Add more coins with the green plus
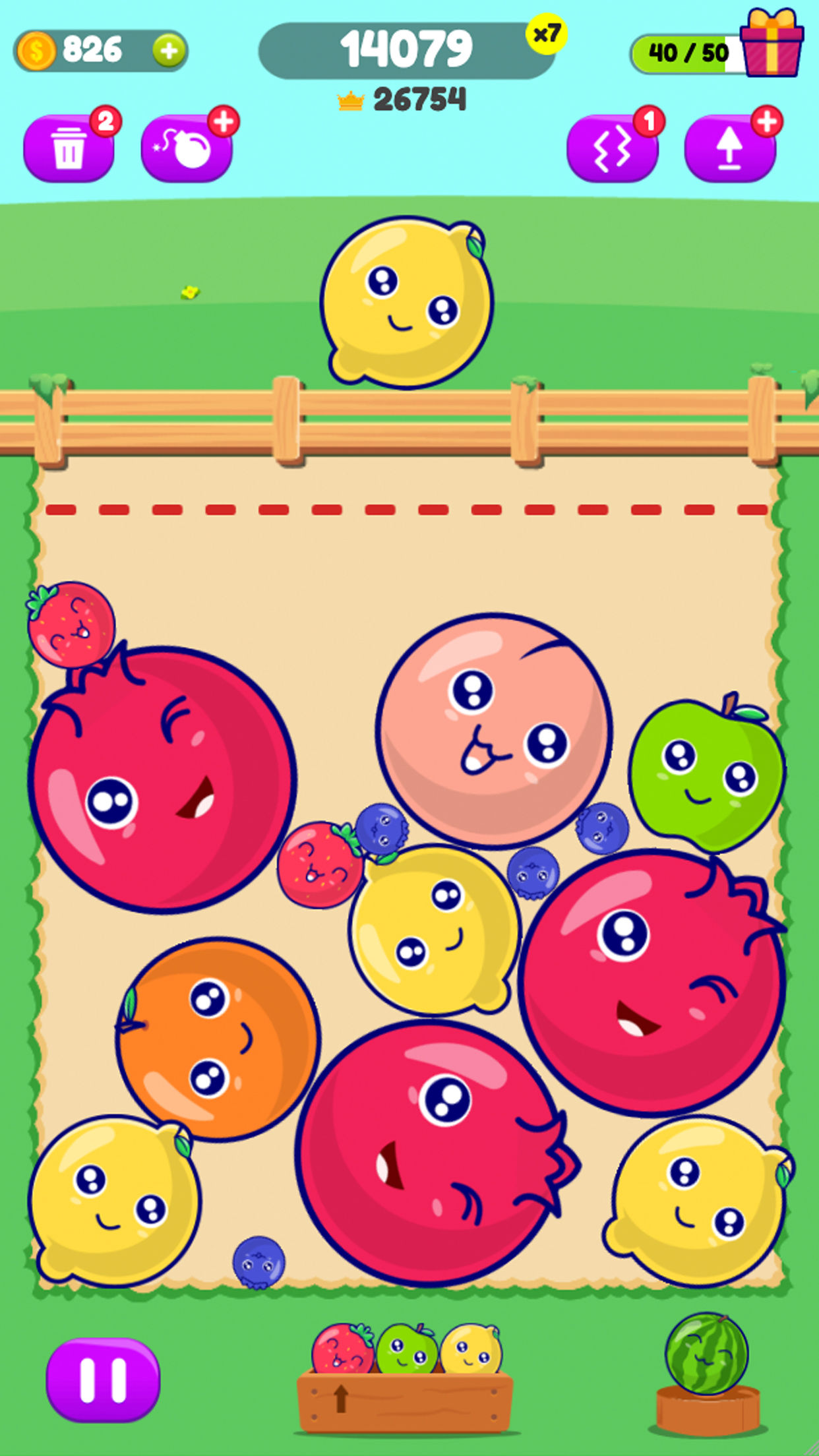The height and width of the screenshot is (1456, 819). point(169,51)
